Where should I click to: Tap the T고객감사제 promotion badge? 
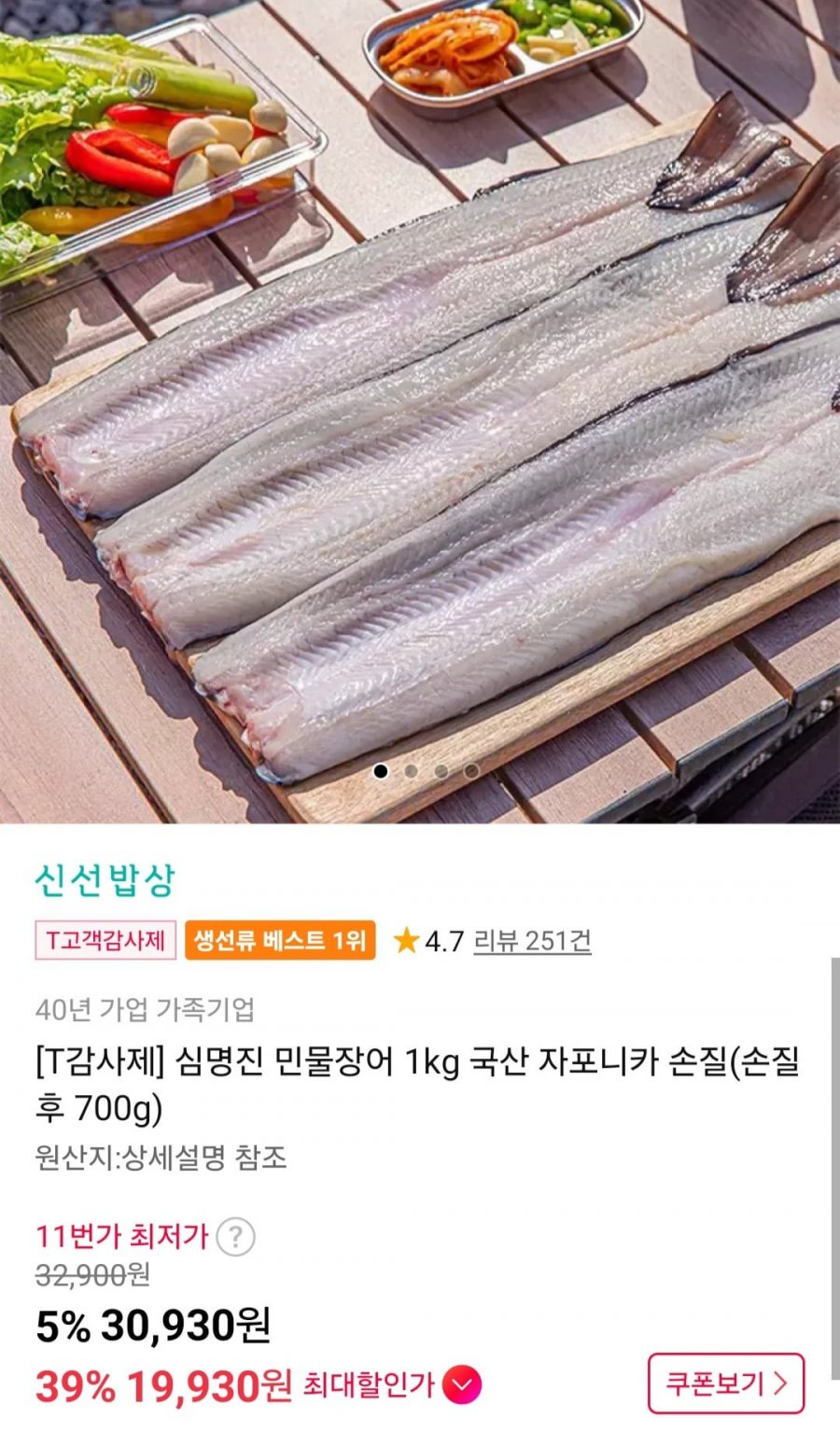coord(105,940)
